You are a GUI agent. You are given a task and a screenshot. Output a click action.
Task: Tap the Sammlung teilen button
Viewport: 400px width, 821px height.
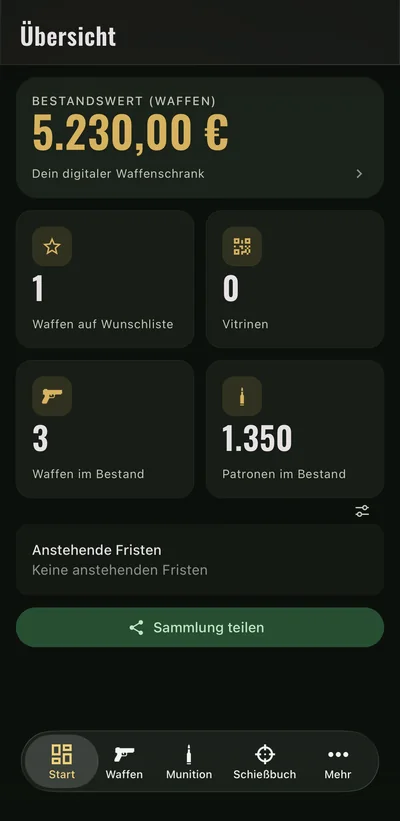[200, 627]
